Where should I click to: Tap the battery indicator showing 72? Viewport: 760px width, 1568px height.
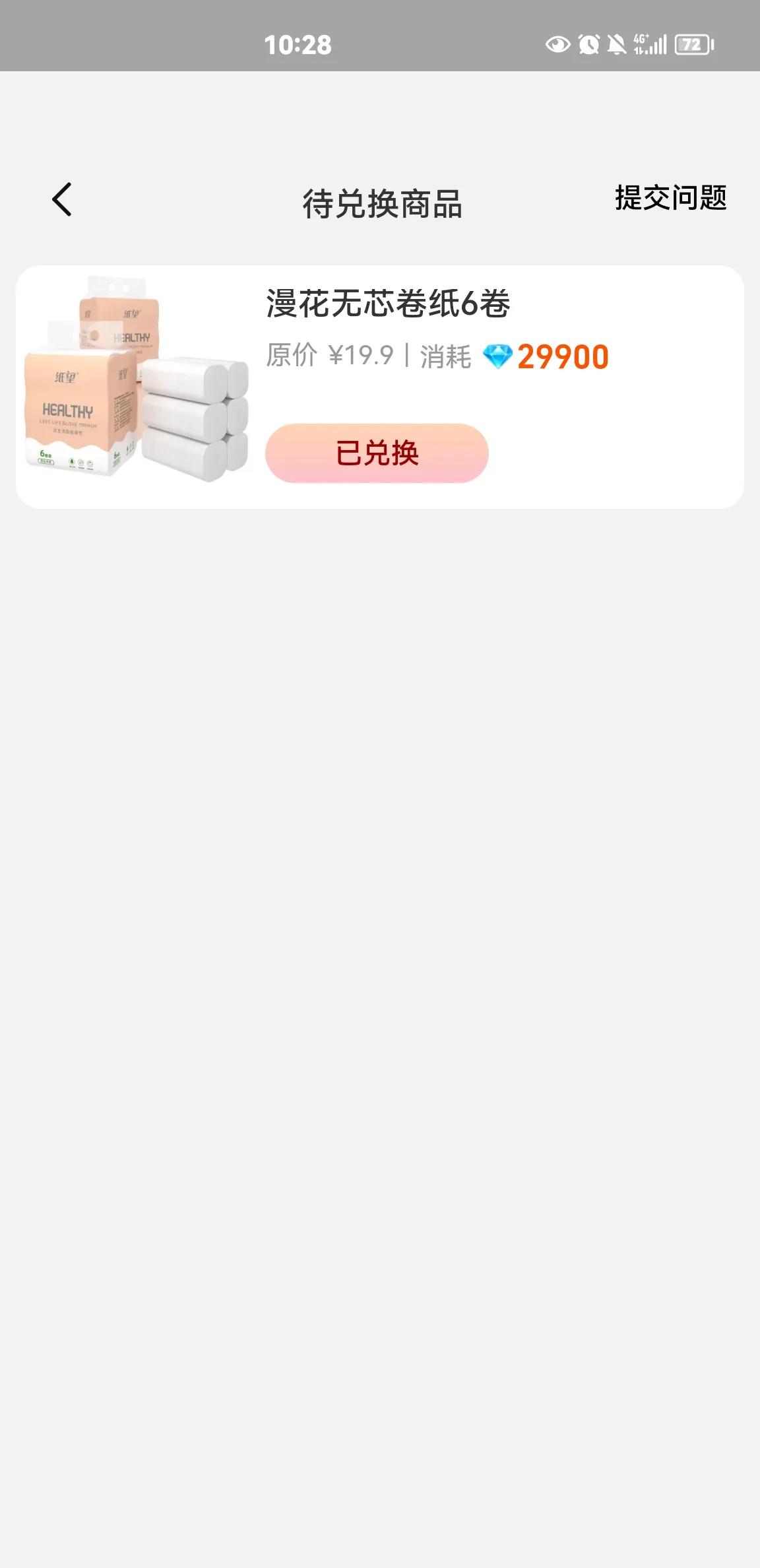(x=693, y=45)
